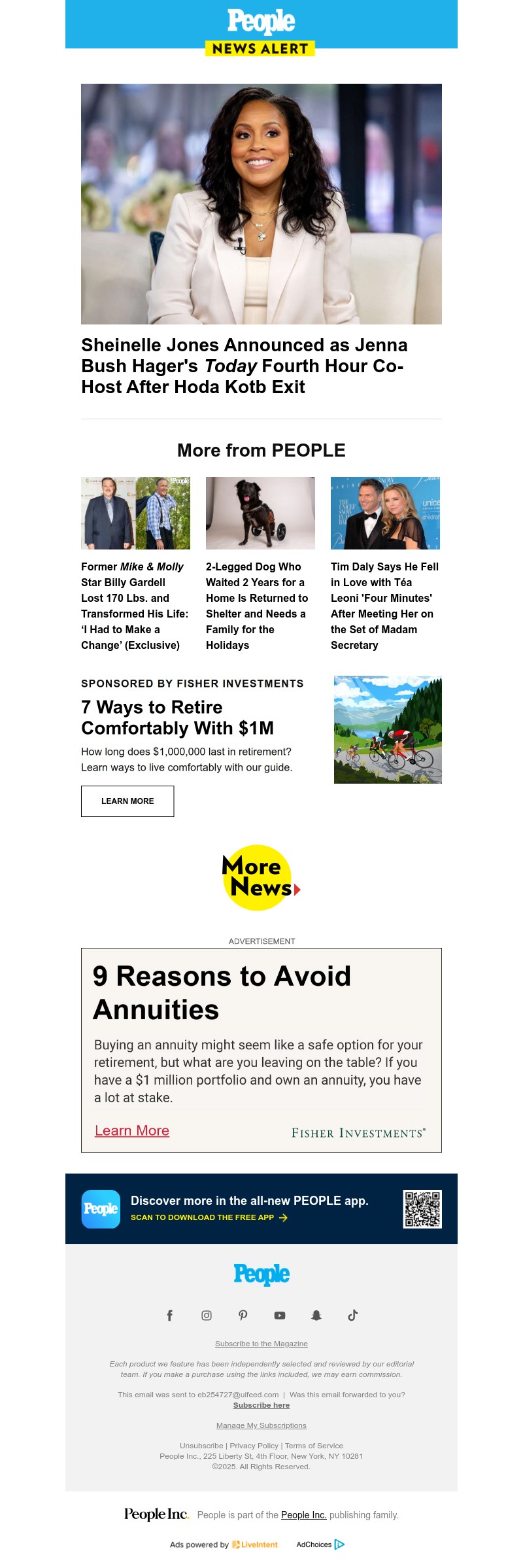The height and width of the screenshot is (1568, 523).
Task: Open Manage My Subscriptions
Action: click(261, 1425)
